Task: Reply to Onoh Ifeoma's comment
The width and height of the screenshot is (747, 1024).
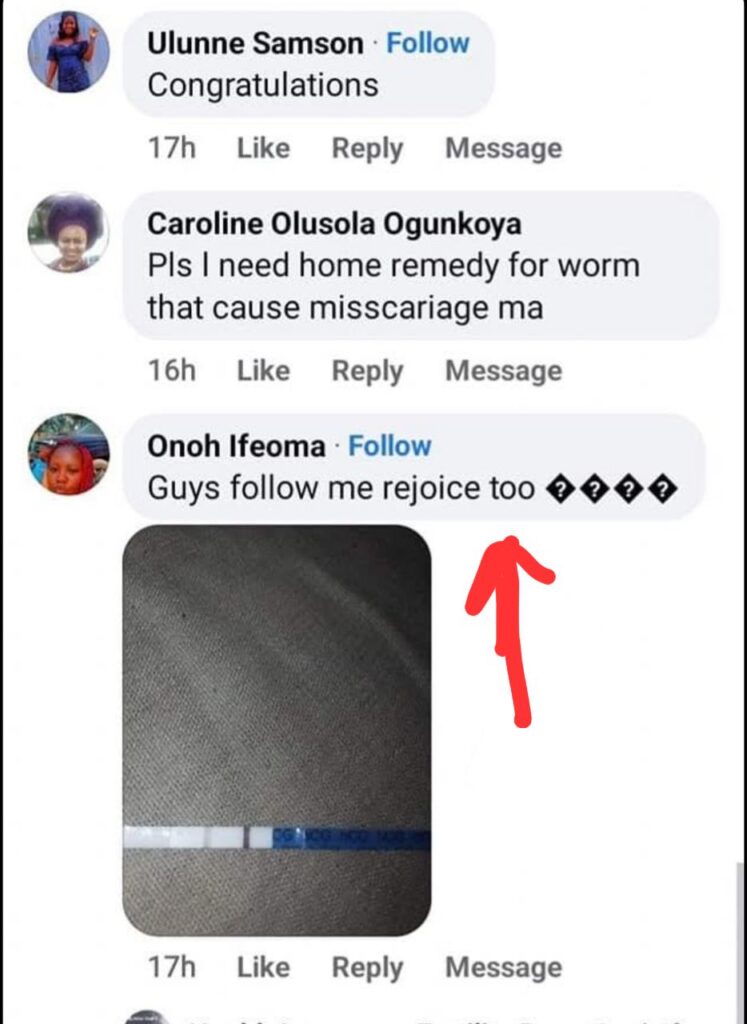Action: pos(367,967)
